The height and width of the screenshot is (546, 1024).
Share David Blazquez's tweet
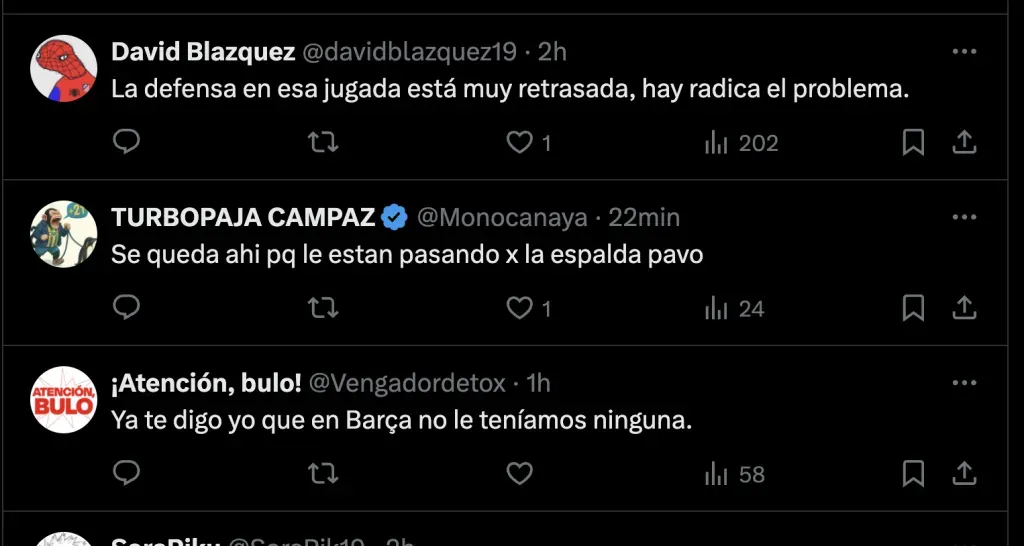click(964, 143)
